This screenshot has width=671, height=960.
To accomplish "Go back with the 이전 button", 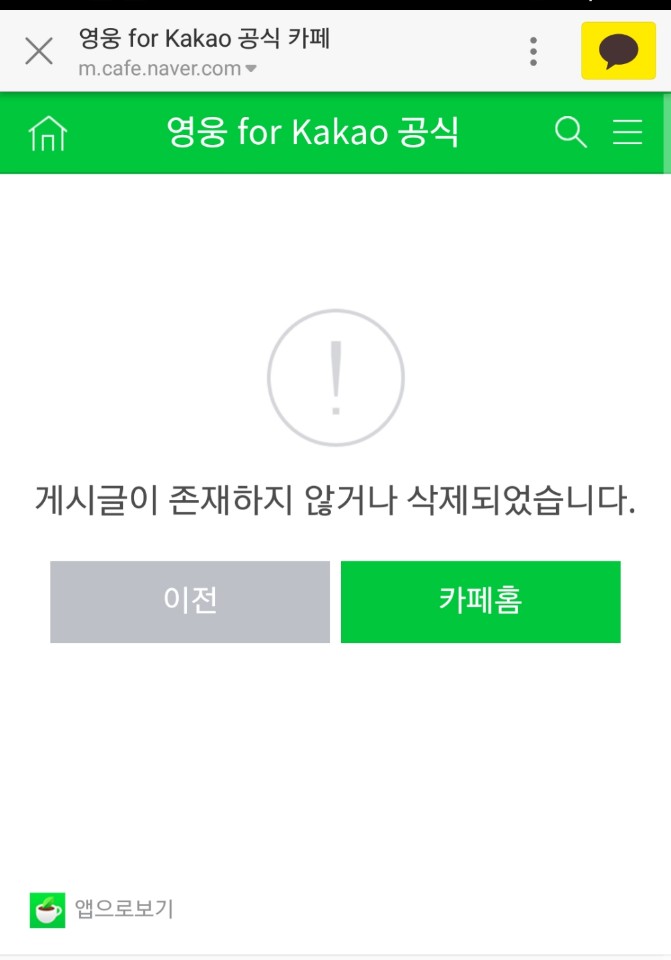I will coord(190,601).
